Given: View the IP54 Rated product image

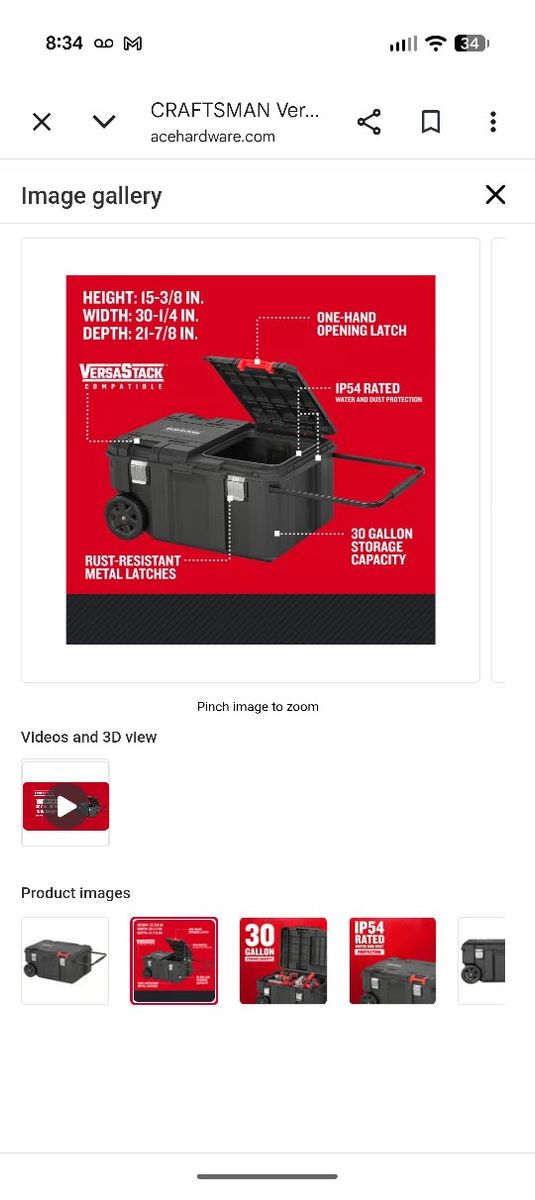Looking at the screenshot, I should [393, 961].
